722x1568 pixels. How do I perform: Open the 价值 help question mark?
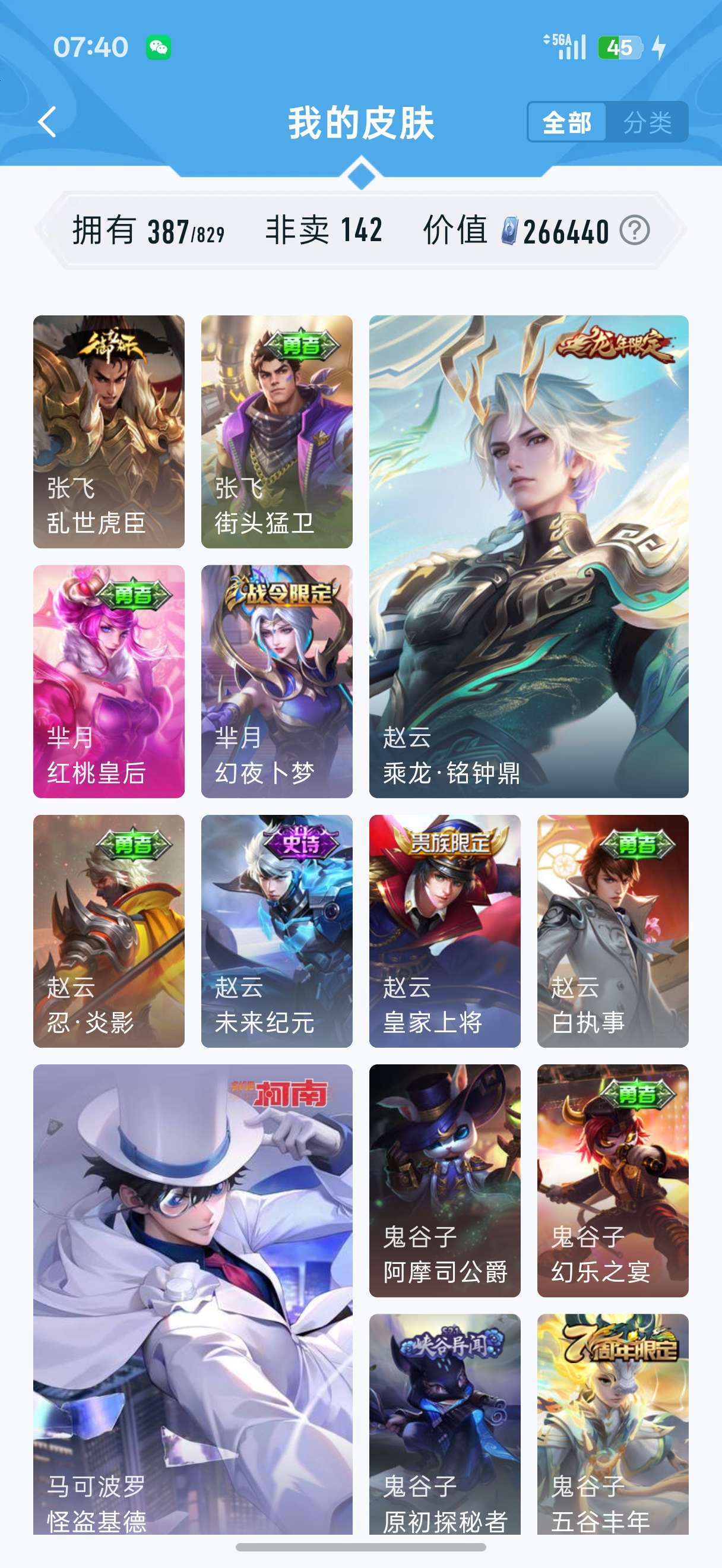coord(634,230)
